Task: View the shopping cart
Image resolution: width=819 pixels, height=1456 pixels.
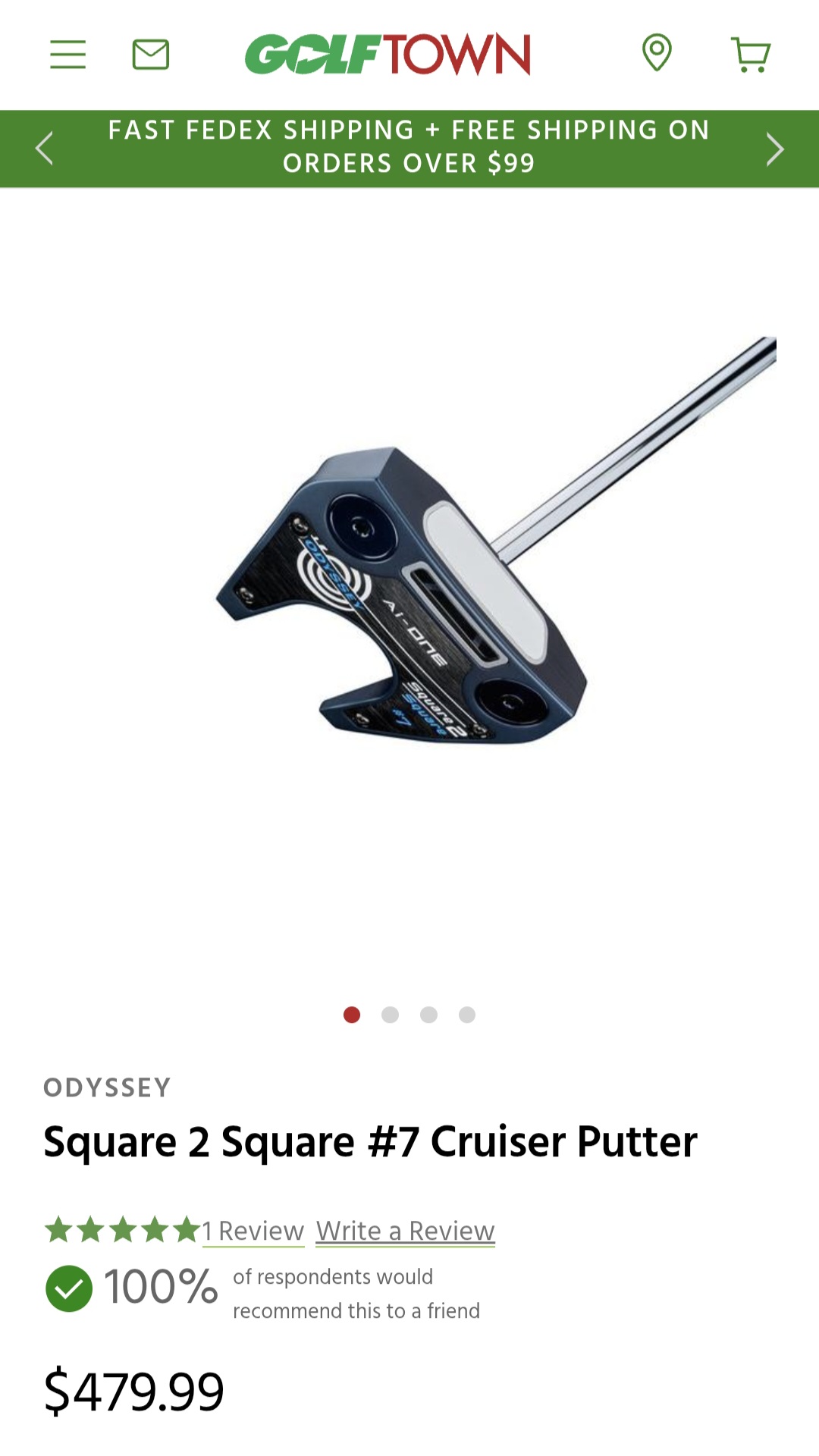Action: [751, 55]
